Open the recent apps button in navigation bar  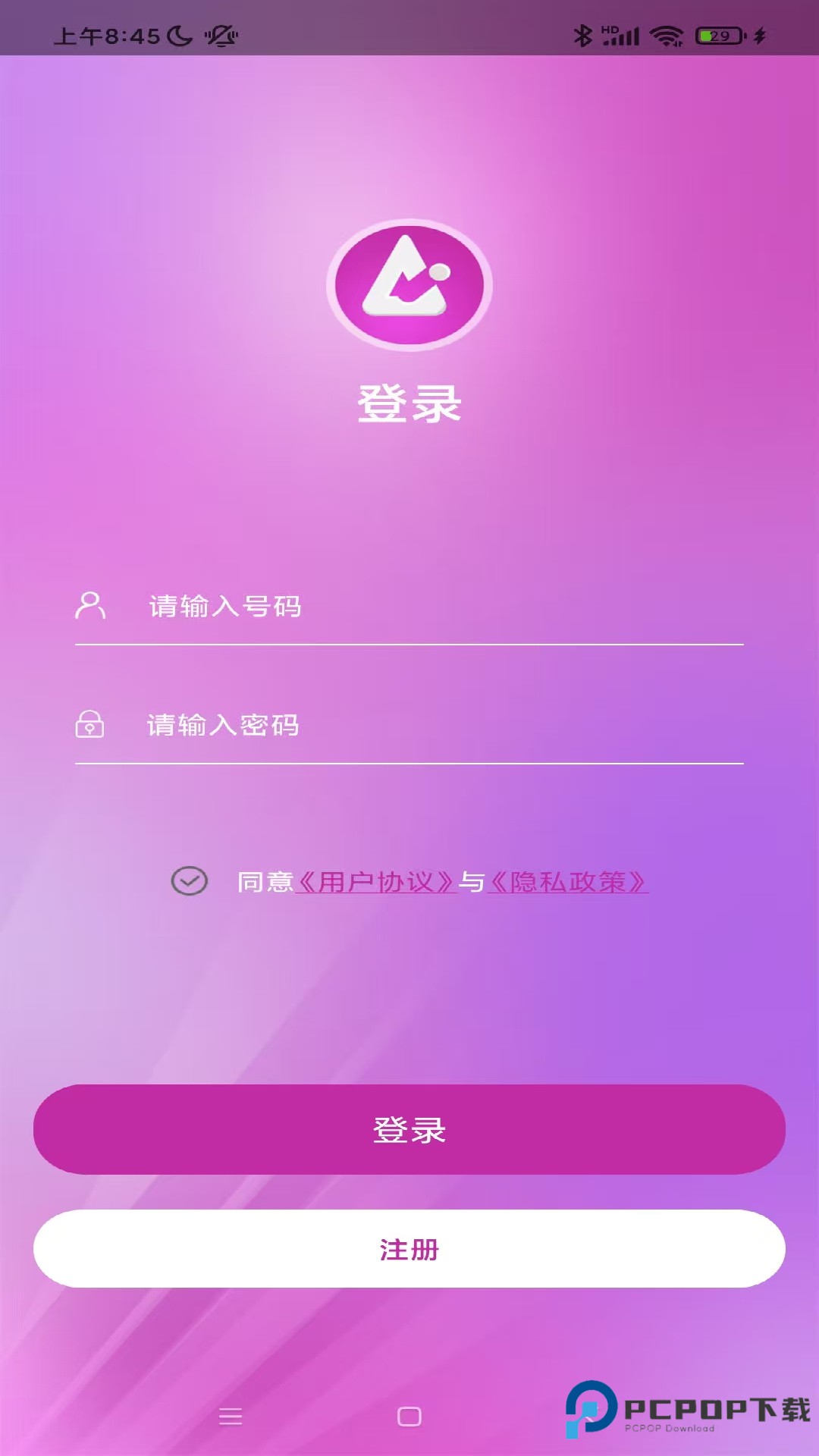tap(231, 1414)
